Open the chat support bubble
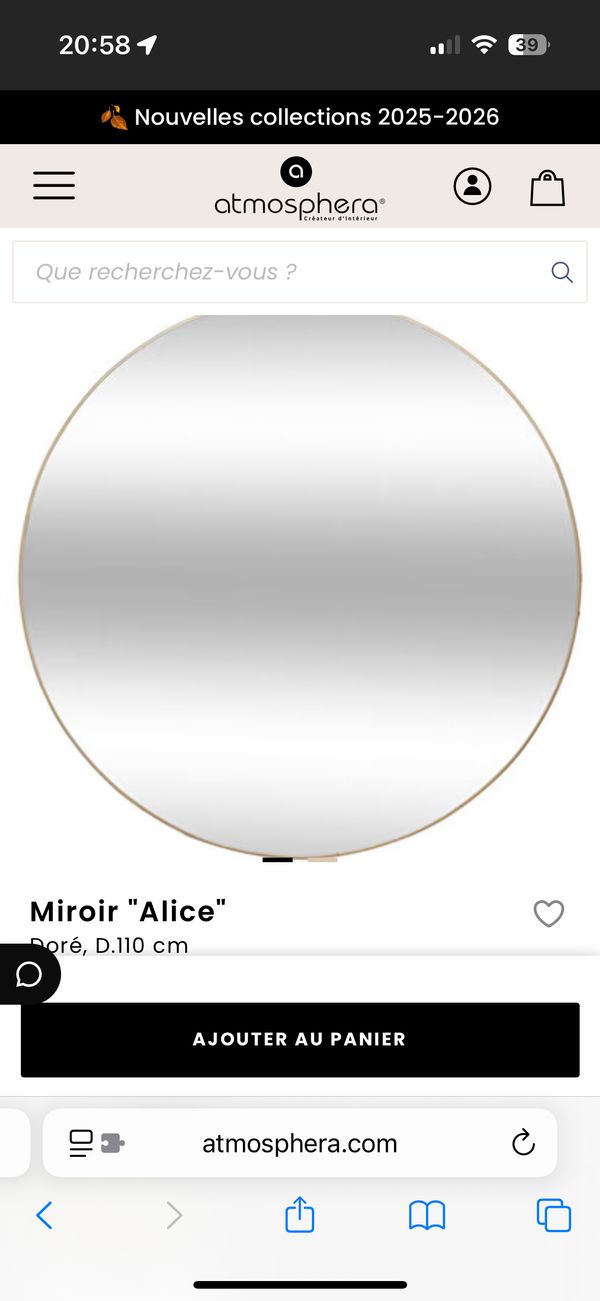The width and height of the screenshot is (600, 1301). (29, 974)
